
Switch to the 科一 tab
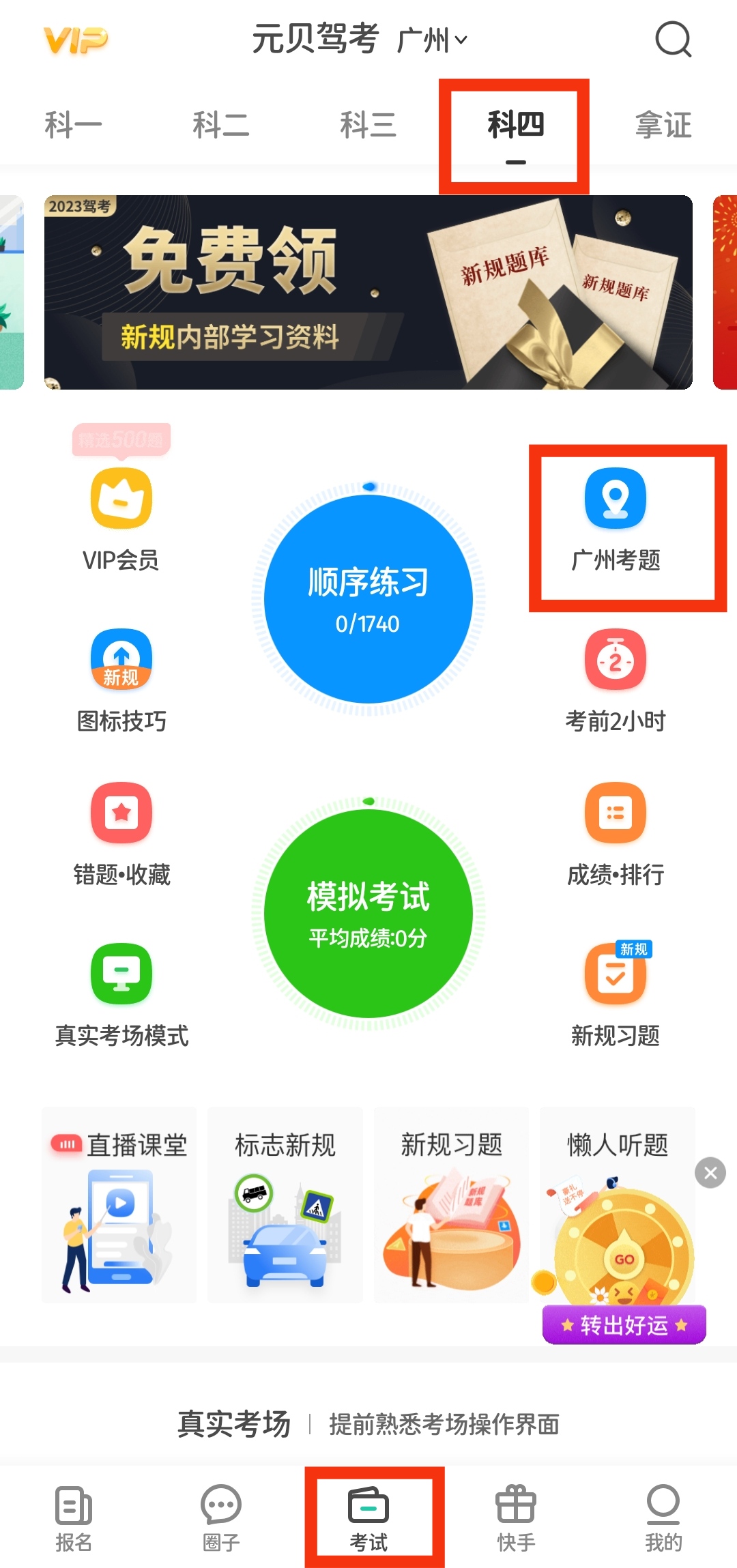(x=73, y=126)
